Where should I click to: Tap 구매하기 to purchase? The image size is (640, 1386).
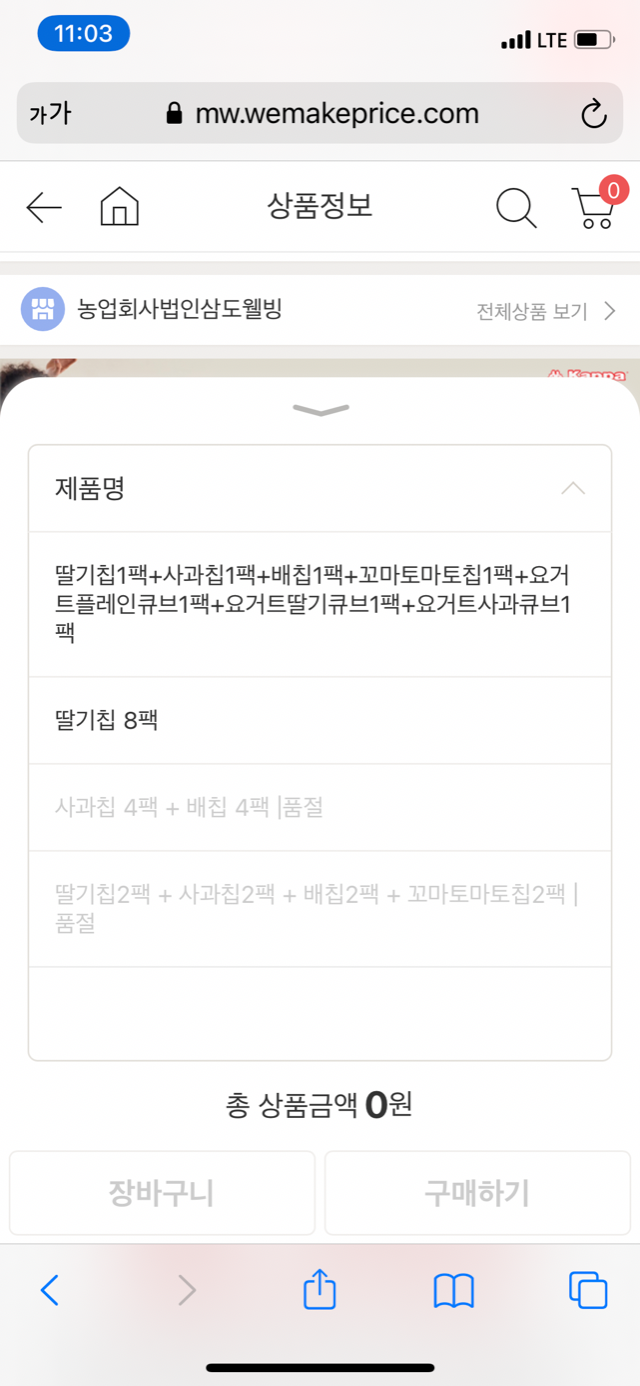click(x=477, y=1193)
